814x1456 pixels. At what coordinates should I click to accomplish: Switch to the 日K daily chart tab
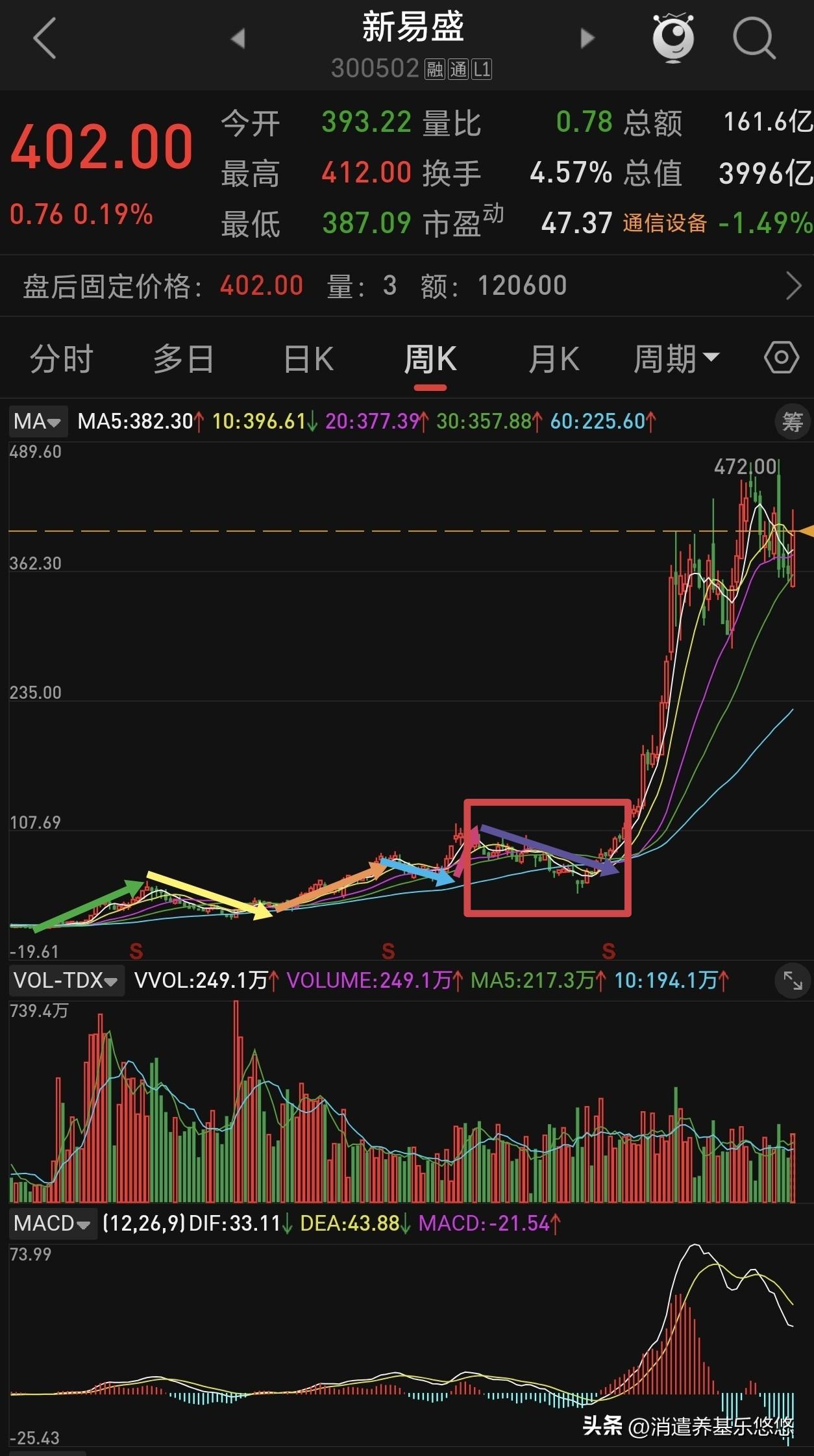coord(306,358)
